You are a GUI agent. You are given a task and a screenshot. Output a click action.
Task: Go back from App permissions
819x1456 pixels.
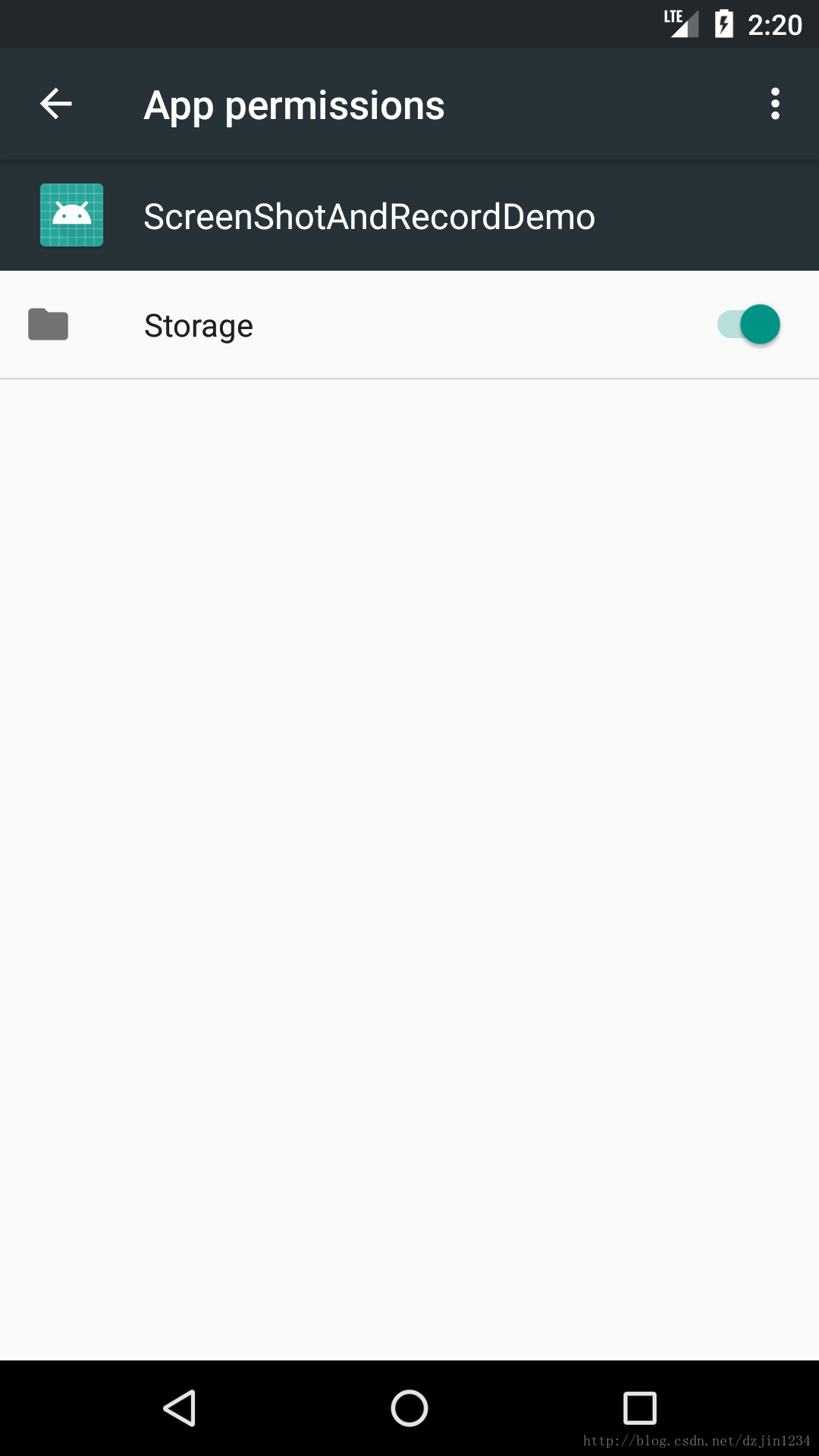[x=56, y=104]
